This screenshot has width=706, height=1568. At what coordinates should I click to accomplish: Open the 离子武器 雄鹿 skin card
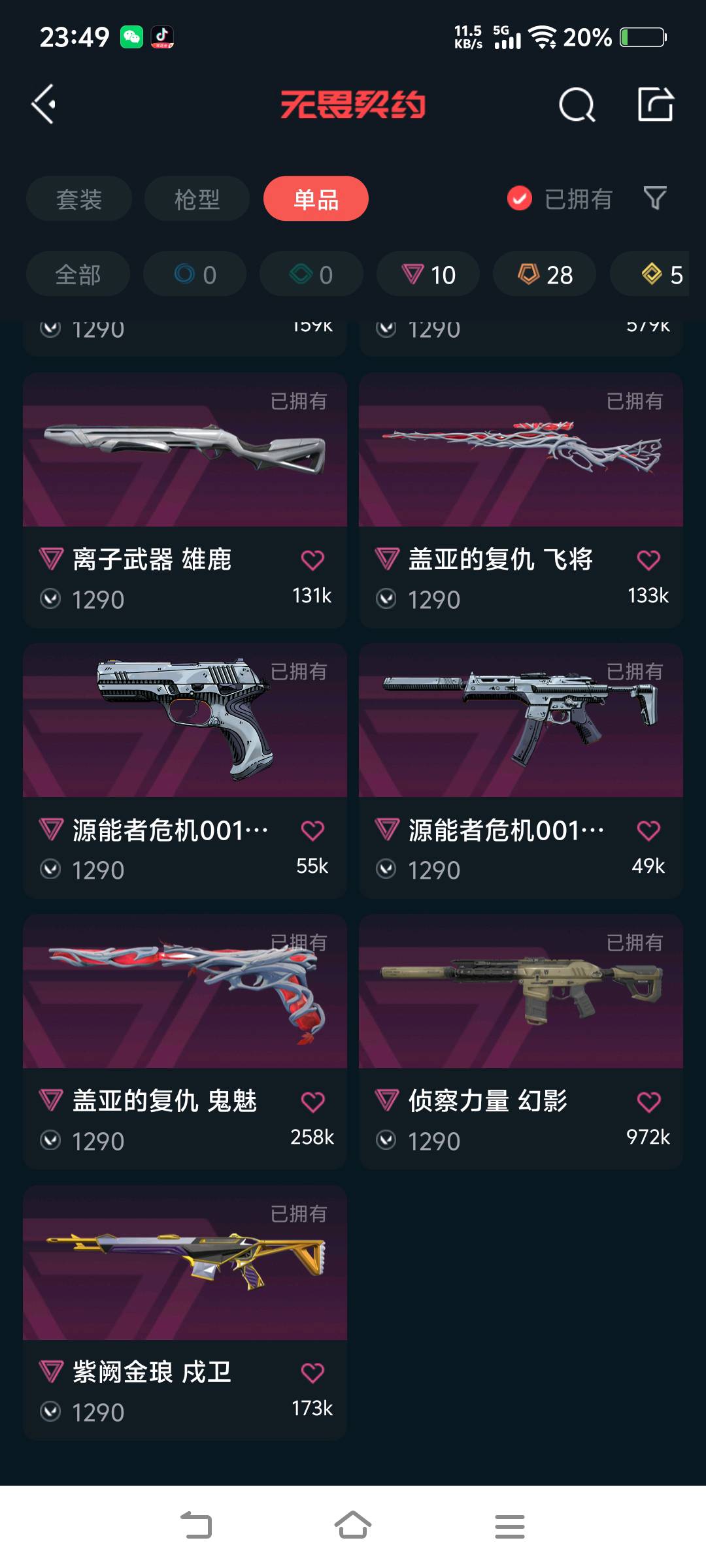184,457
